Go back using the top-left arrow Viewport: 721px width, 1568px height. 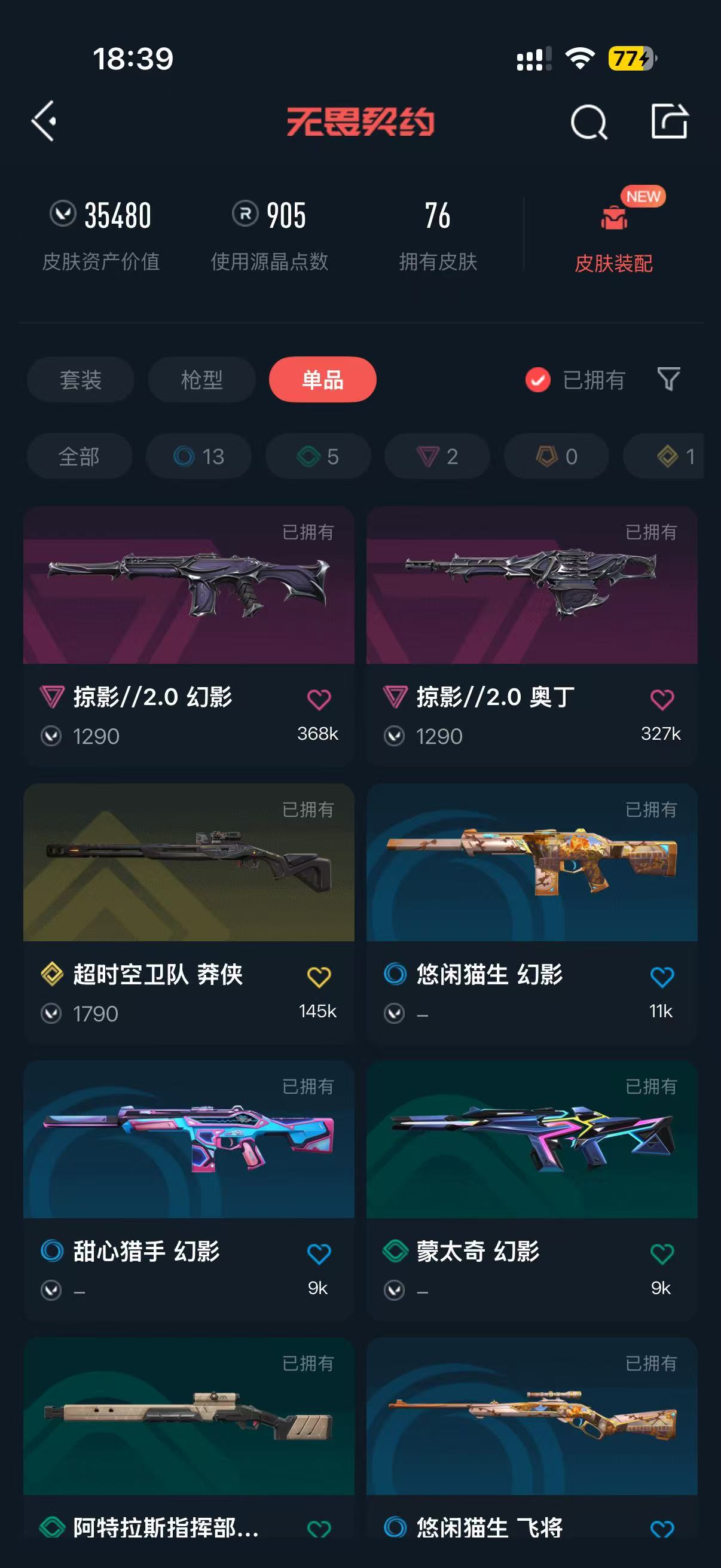click(44, 121)
